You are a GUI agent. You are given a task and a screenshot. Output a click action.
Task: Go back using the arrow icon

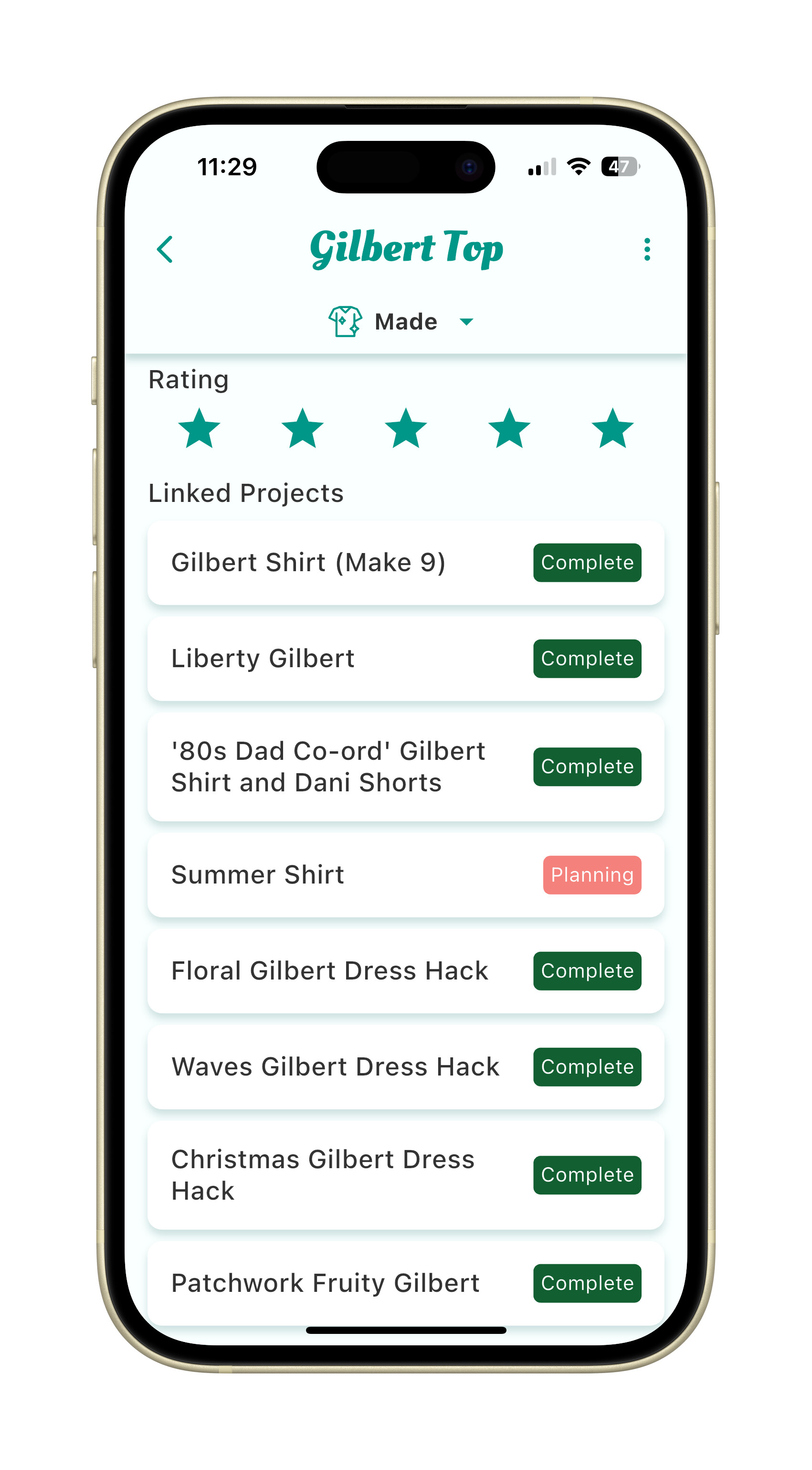165,249
